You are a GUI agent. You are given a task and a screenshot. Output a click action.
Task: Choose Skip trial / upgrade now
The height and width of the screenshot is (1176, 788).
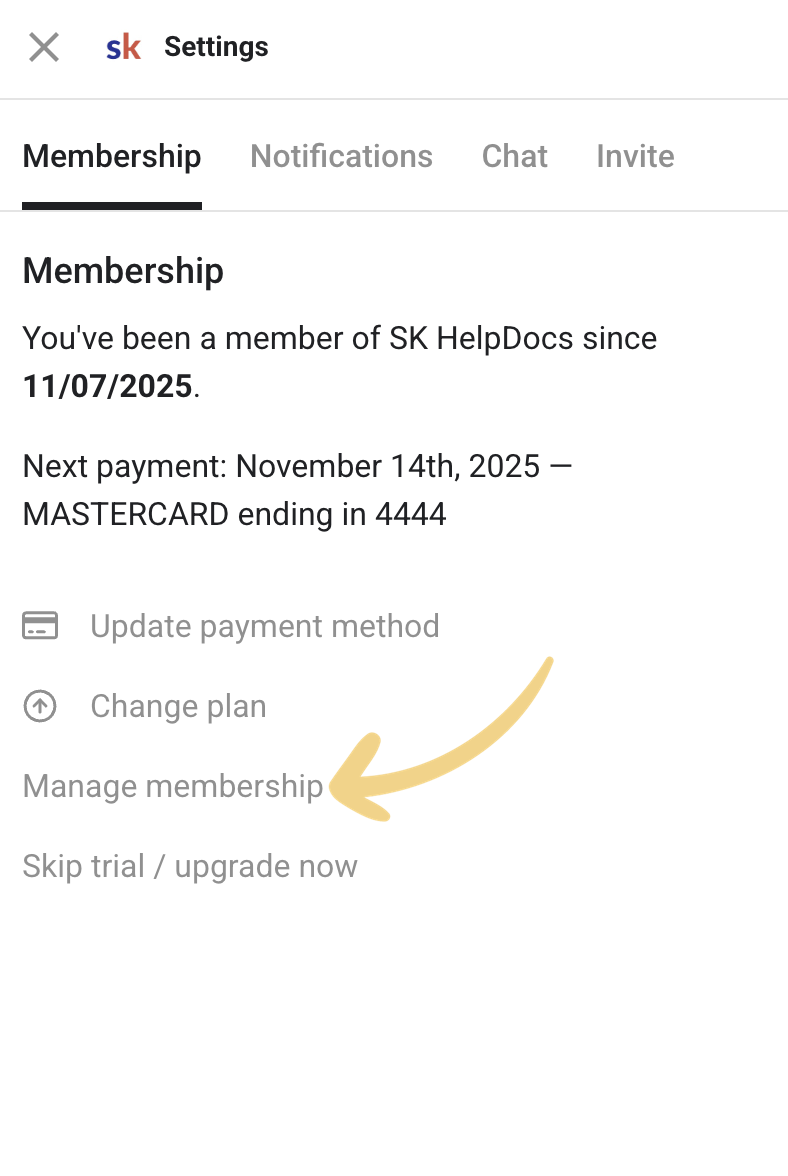tap(190, 866)
